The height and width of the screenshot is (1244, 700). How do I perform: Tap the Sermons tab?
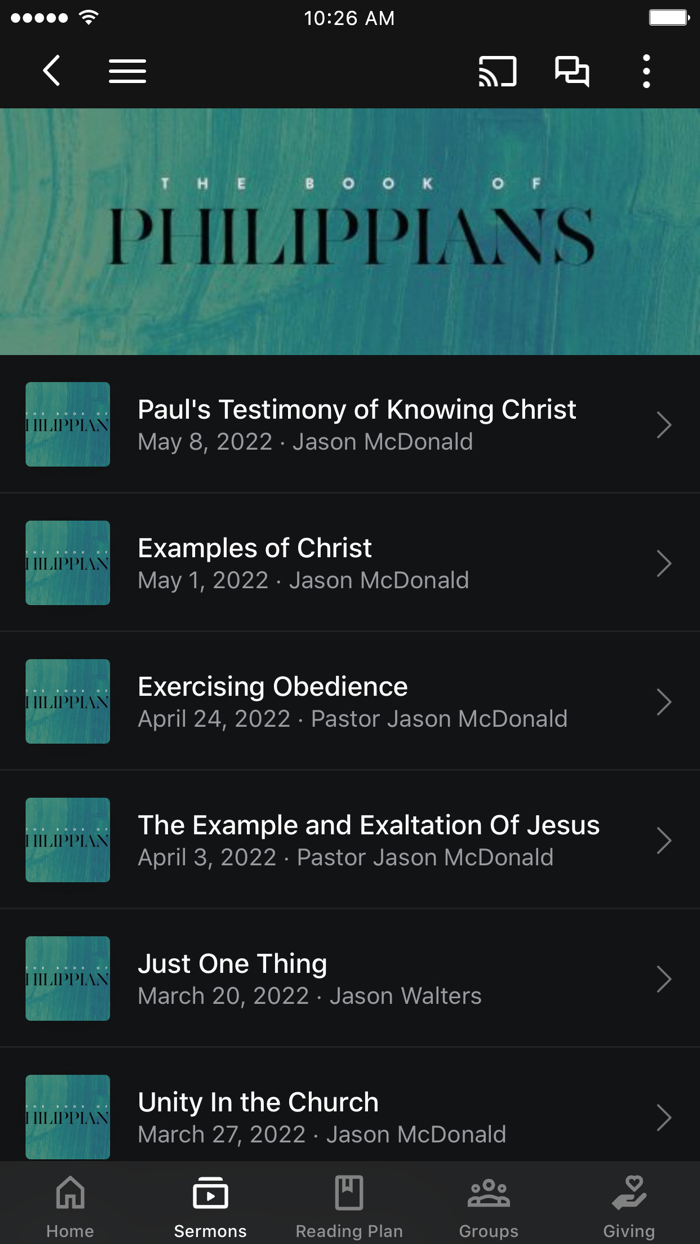click(x=210, y=1205)
